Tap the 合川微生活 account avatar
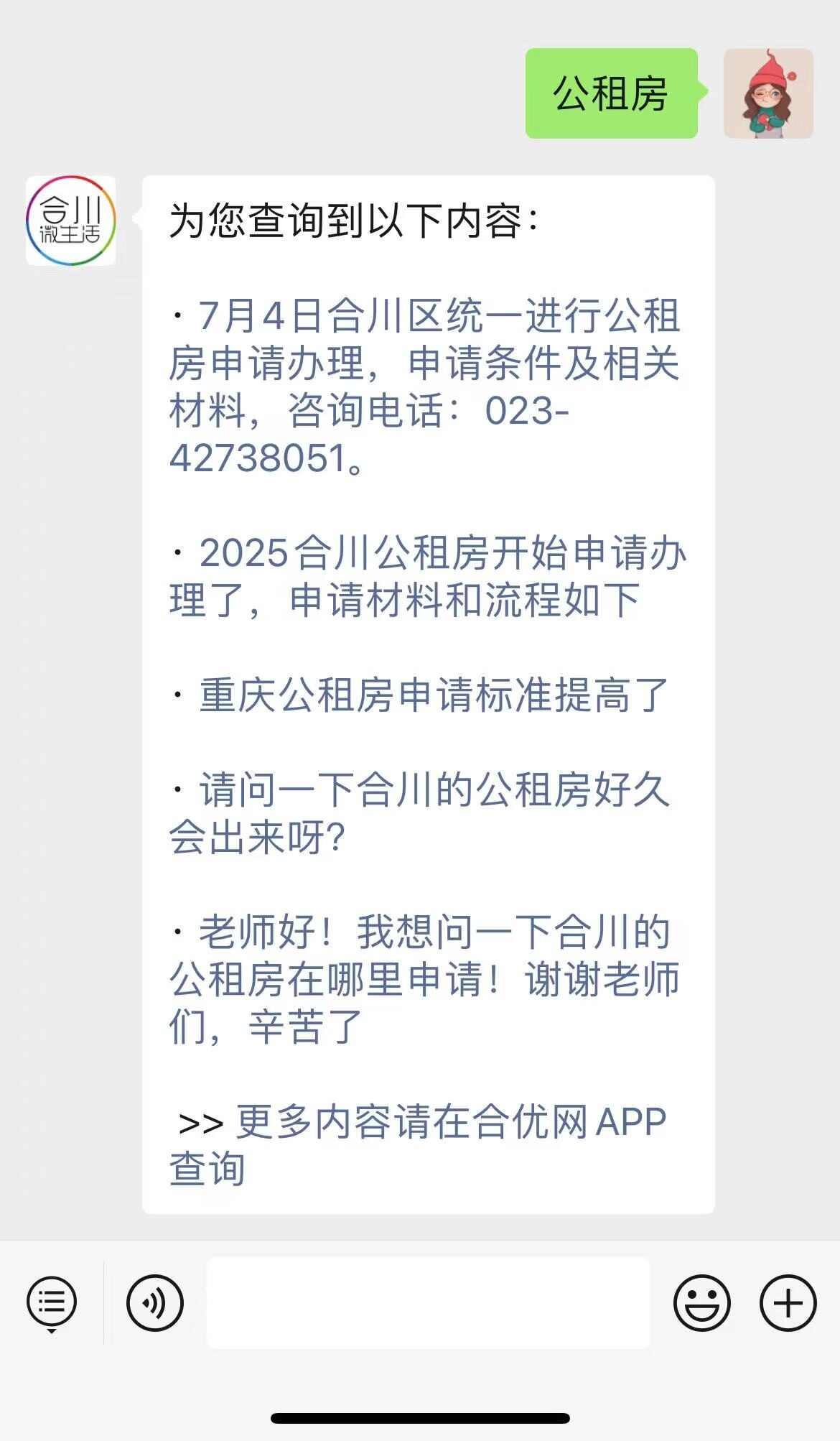 tap(70, 221)
